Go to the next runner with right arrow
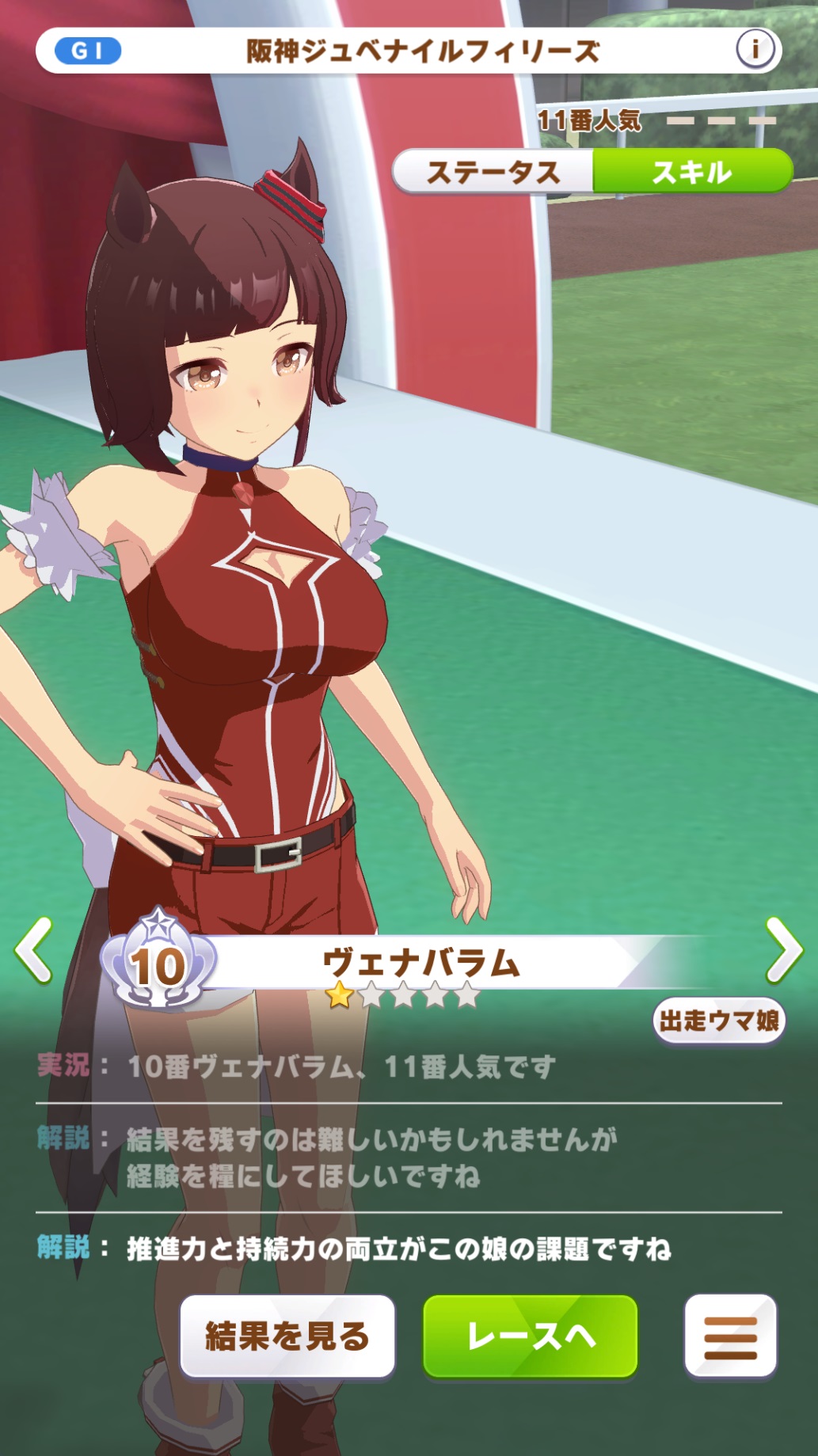Screen dimensions: 818x1456 point(784,950)
